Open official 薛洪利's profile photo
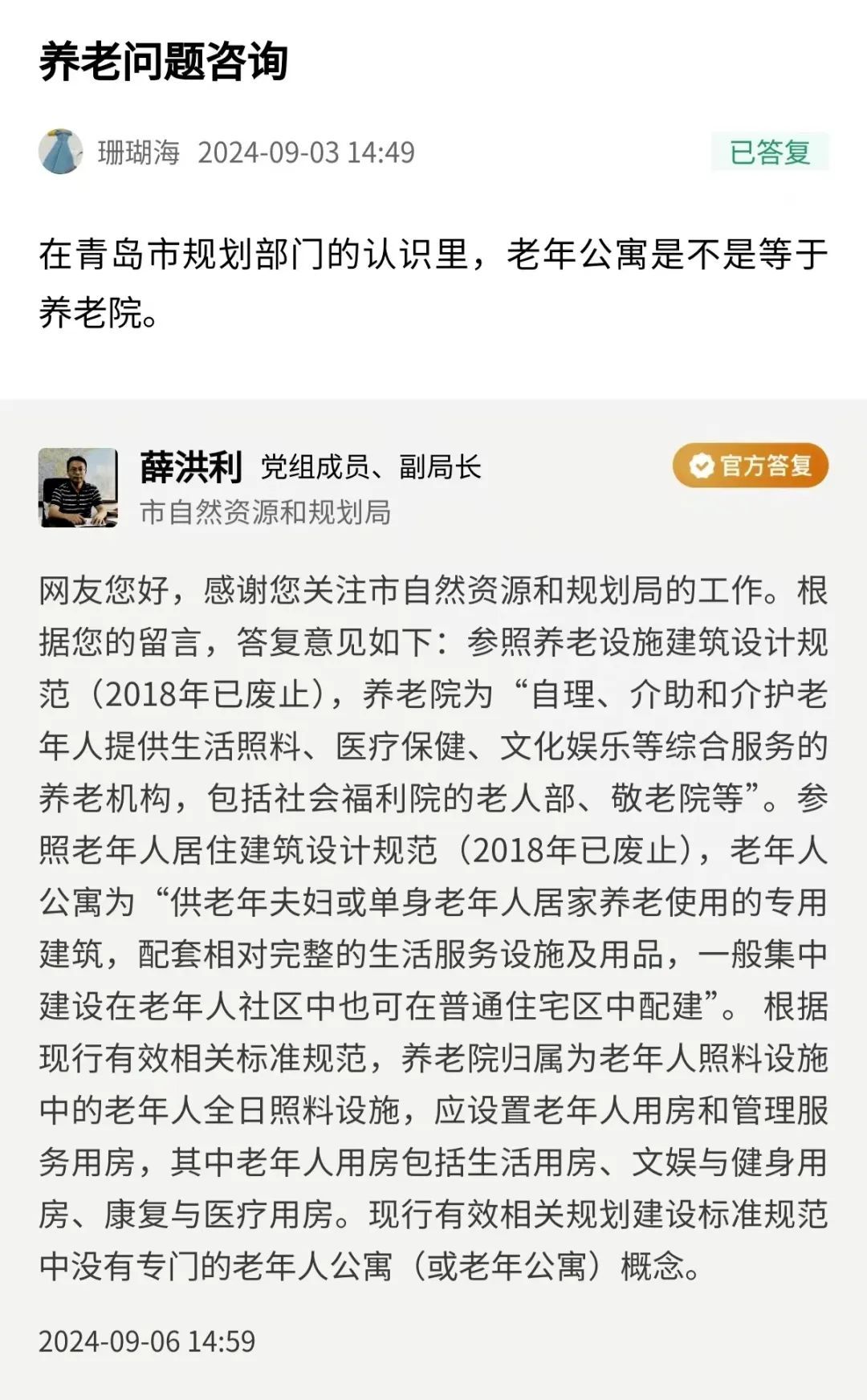The width and height of the screenshot is (867, 1400). pos(79,487)
